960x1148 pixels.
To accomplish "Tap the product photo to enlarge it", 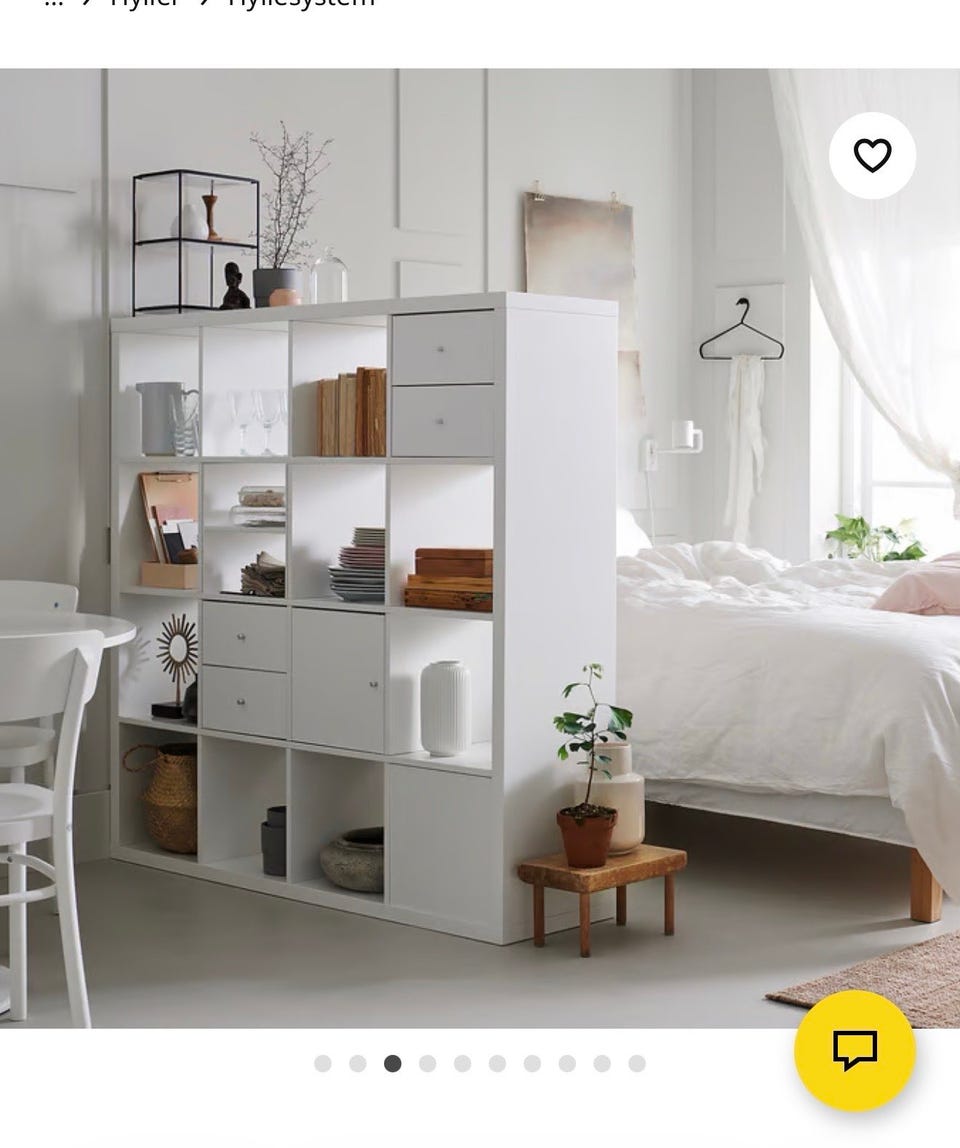I will [x=480, y=550].
